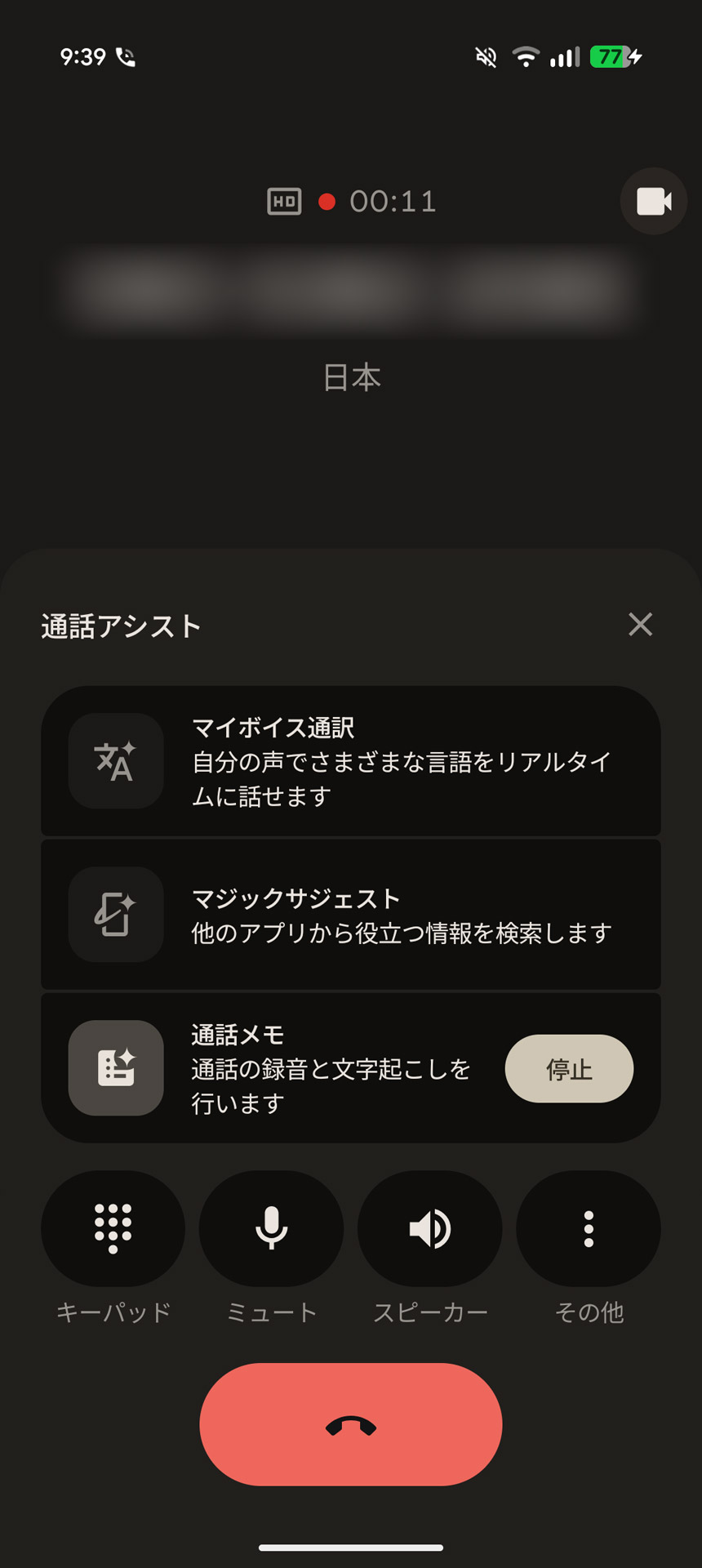Image resolution: width=702 pixels, height=1568 pixels.
Task: Select the マジックサジェスト pencil sparkle icon
Action: (x=114, y=913)
